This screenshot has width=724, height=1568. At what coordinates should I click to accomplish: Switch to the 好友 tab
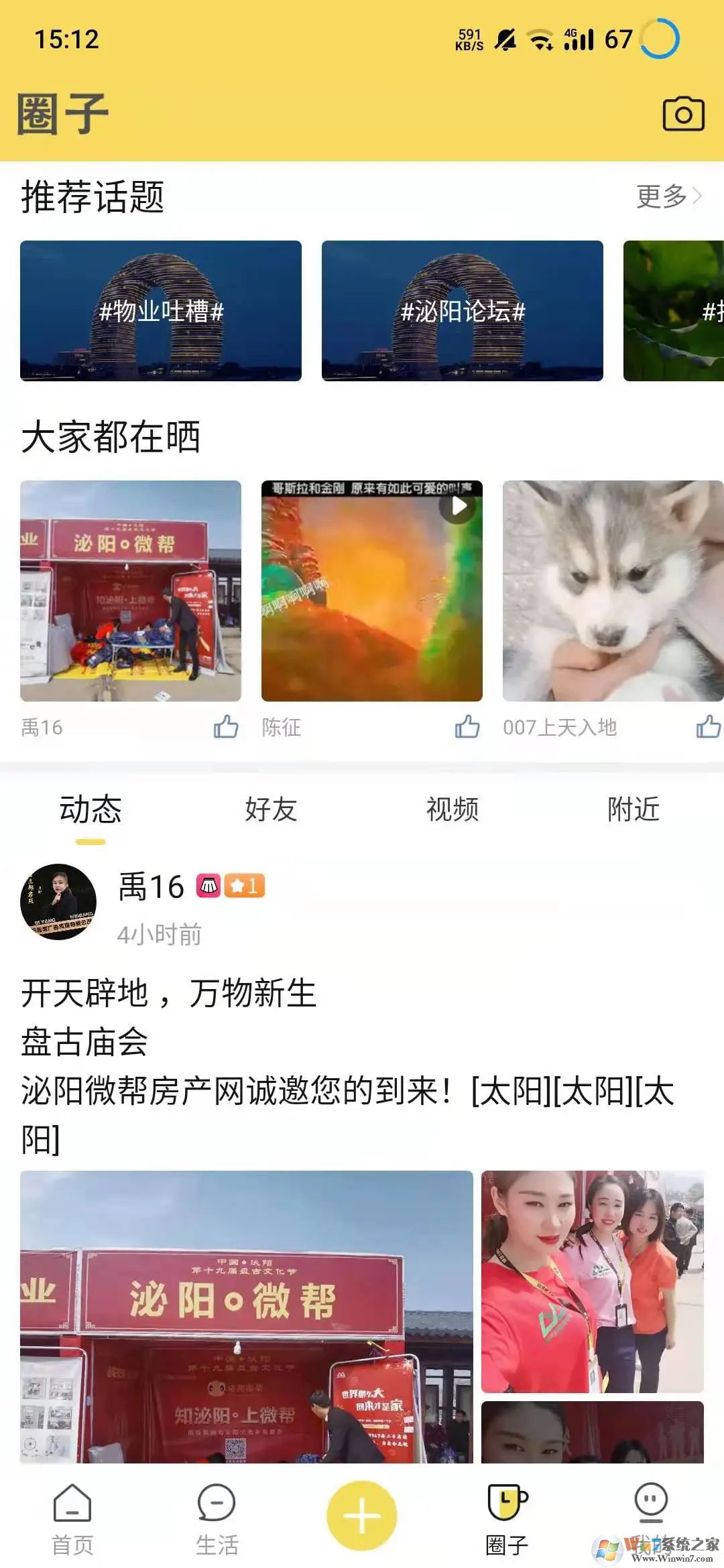(x=271, y=811)
